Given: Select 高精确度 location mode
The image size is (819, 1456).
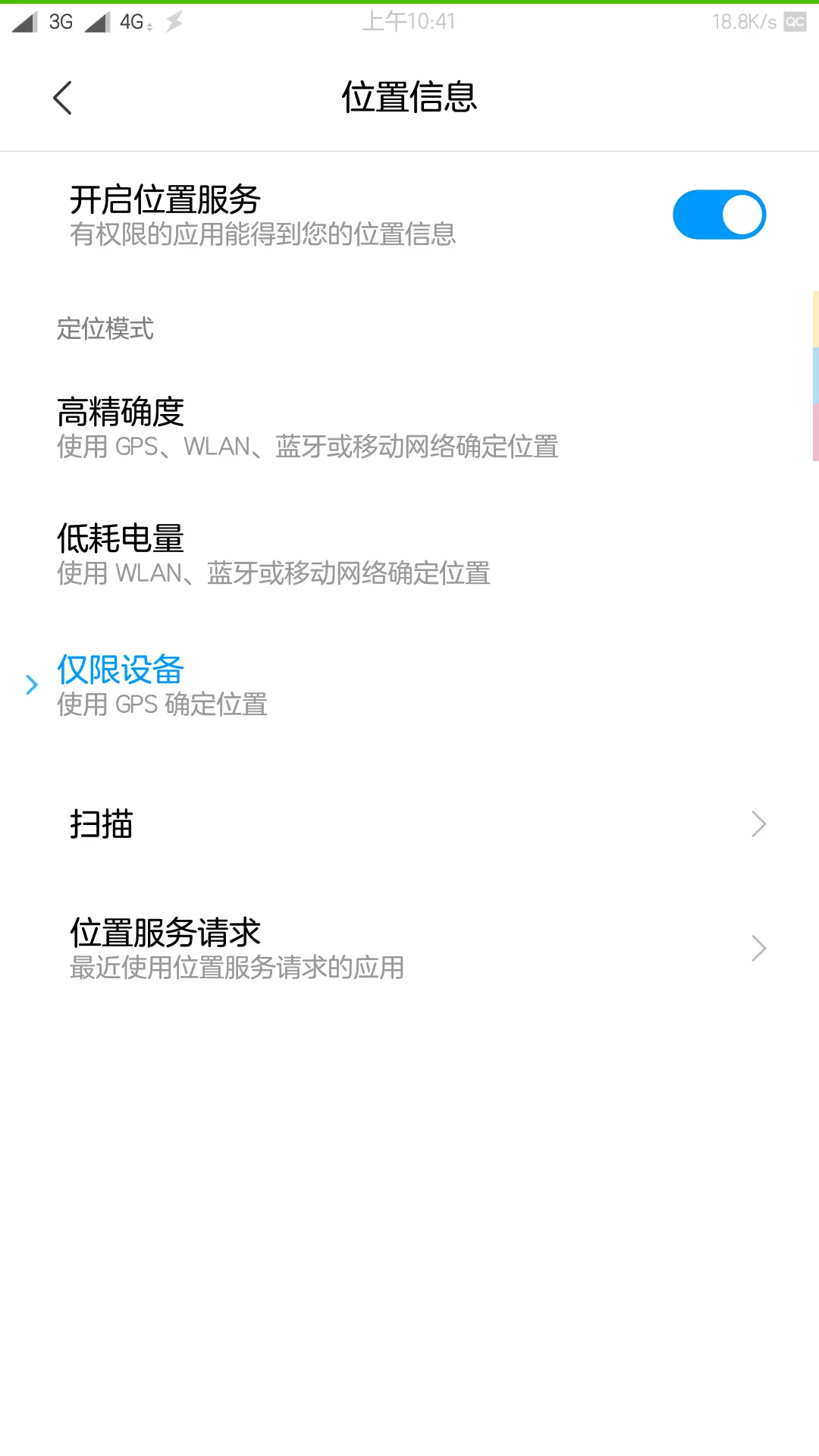Looking at the screenshot, I should (409, 428).
